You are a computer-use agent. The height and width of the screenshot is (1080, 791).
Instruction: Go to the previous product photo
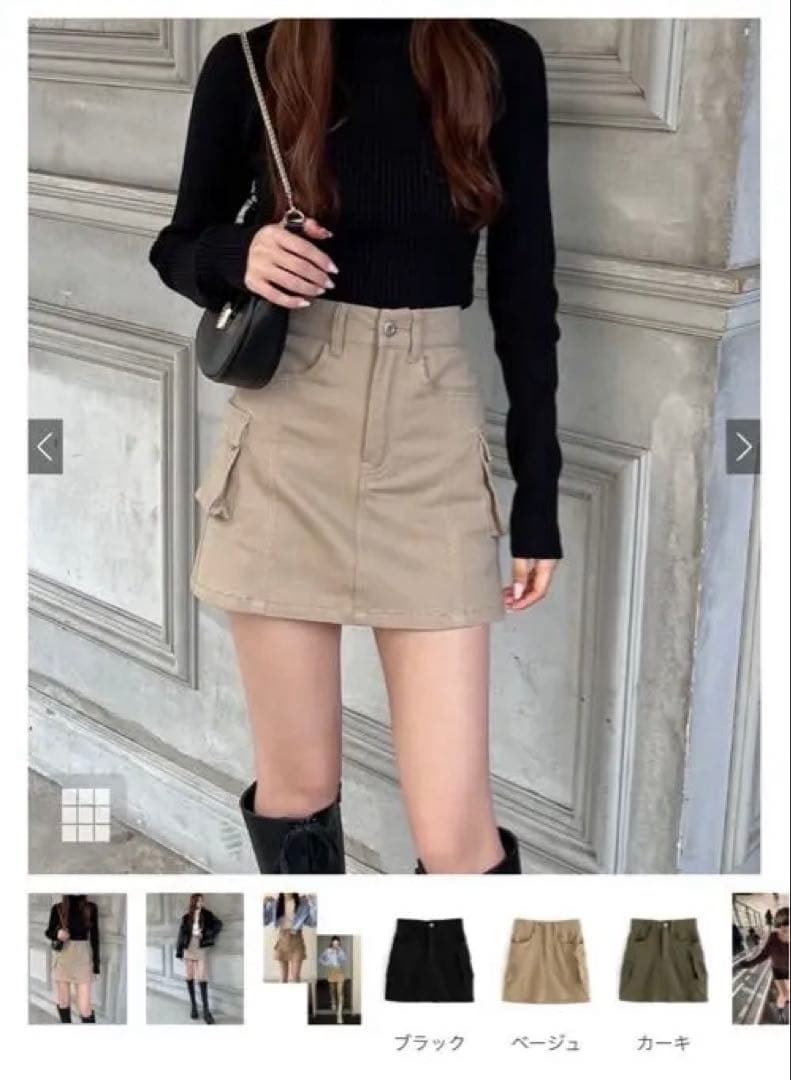(45, 447)
